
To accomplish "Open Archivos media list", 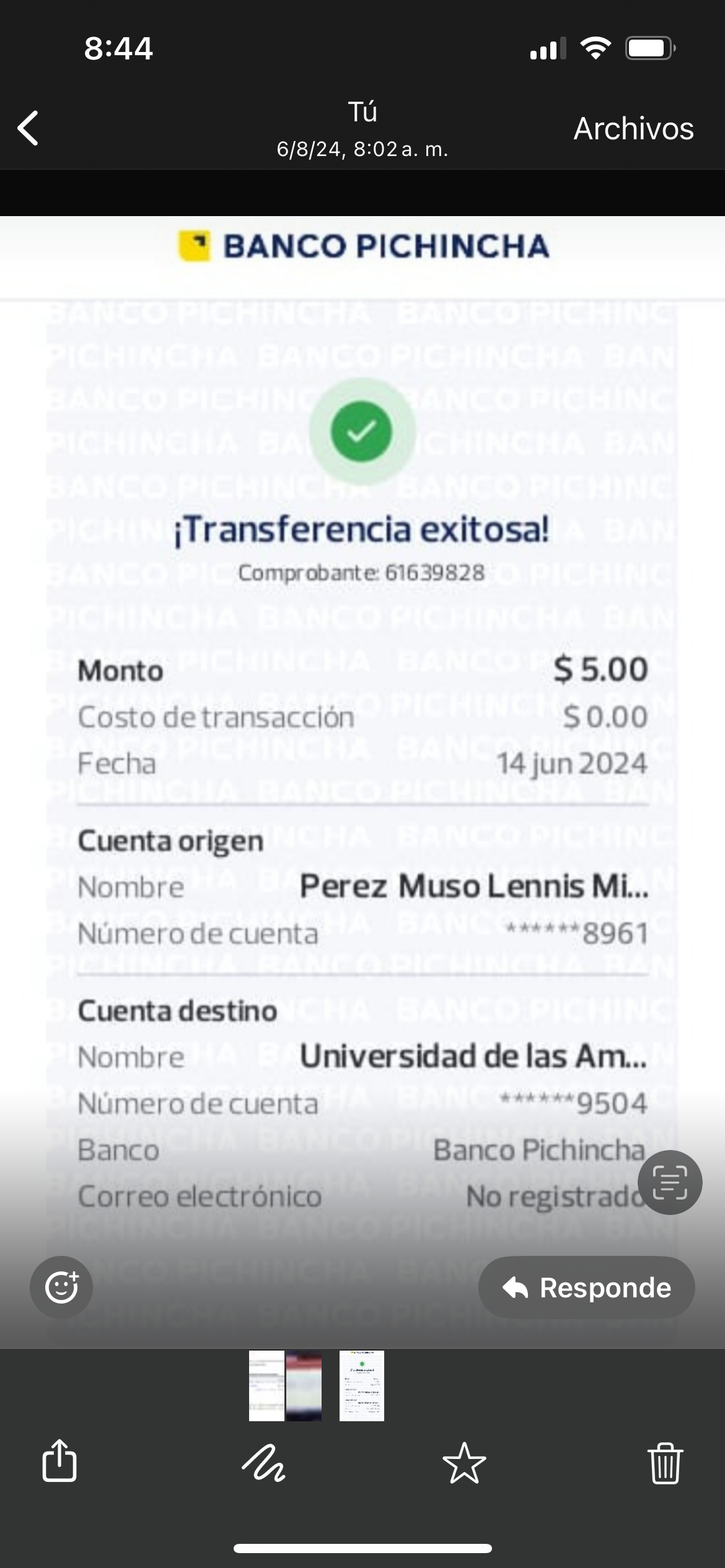I will pyautogui.click(x=633, y=129).
